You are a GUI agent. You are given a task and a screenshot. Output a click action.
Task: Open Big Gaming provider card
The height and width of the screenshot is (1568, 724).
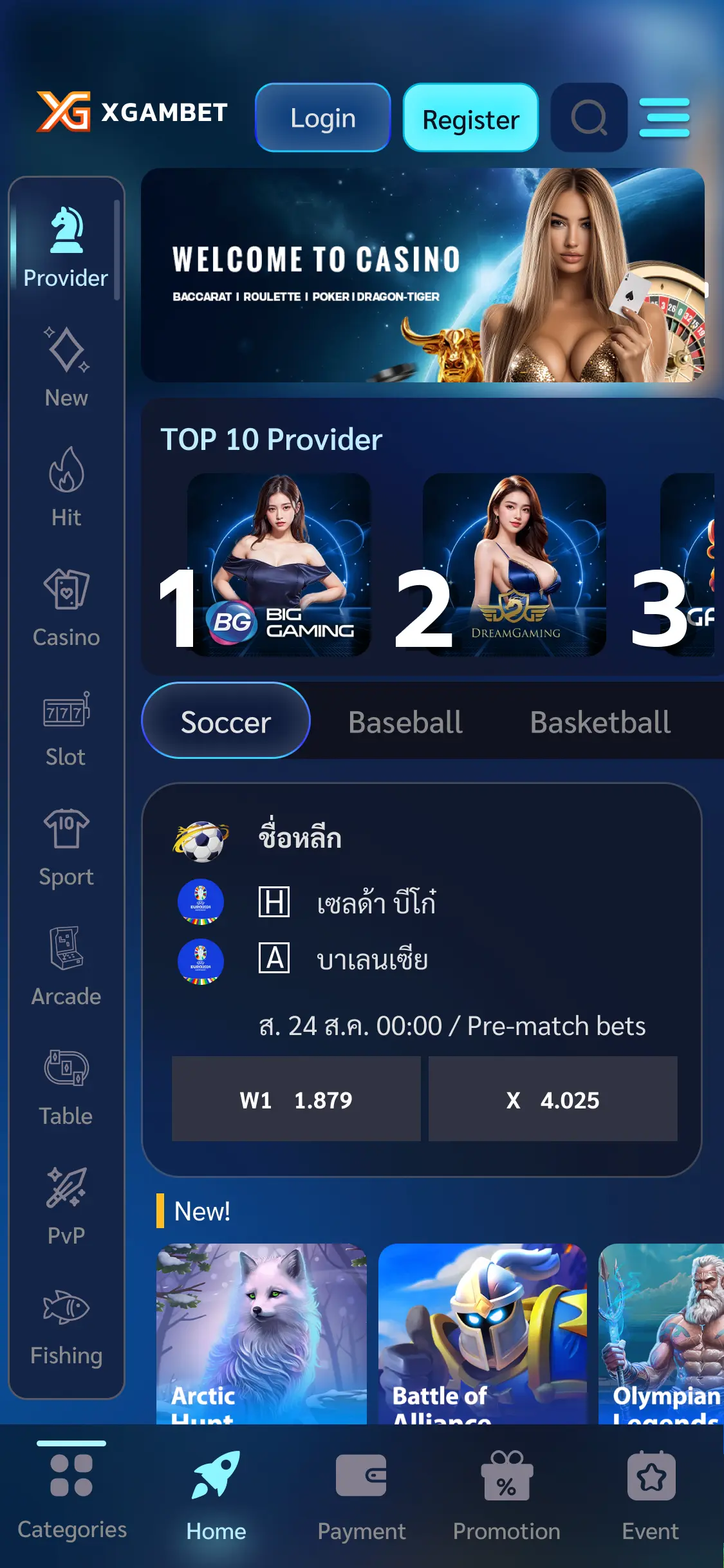279,565
